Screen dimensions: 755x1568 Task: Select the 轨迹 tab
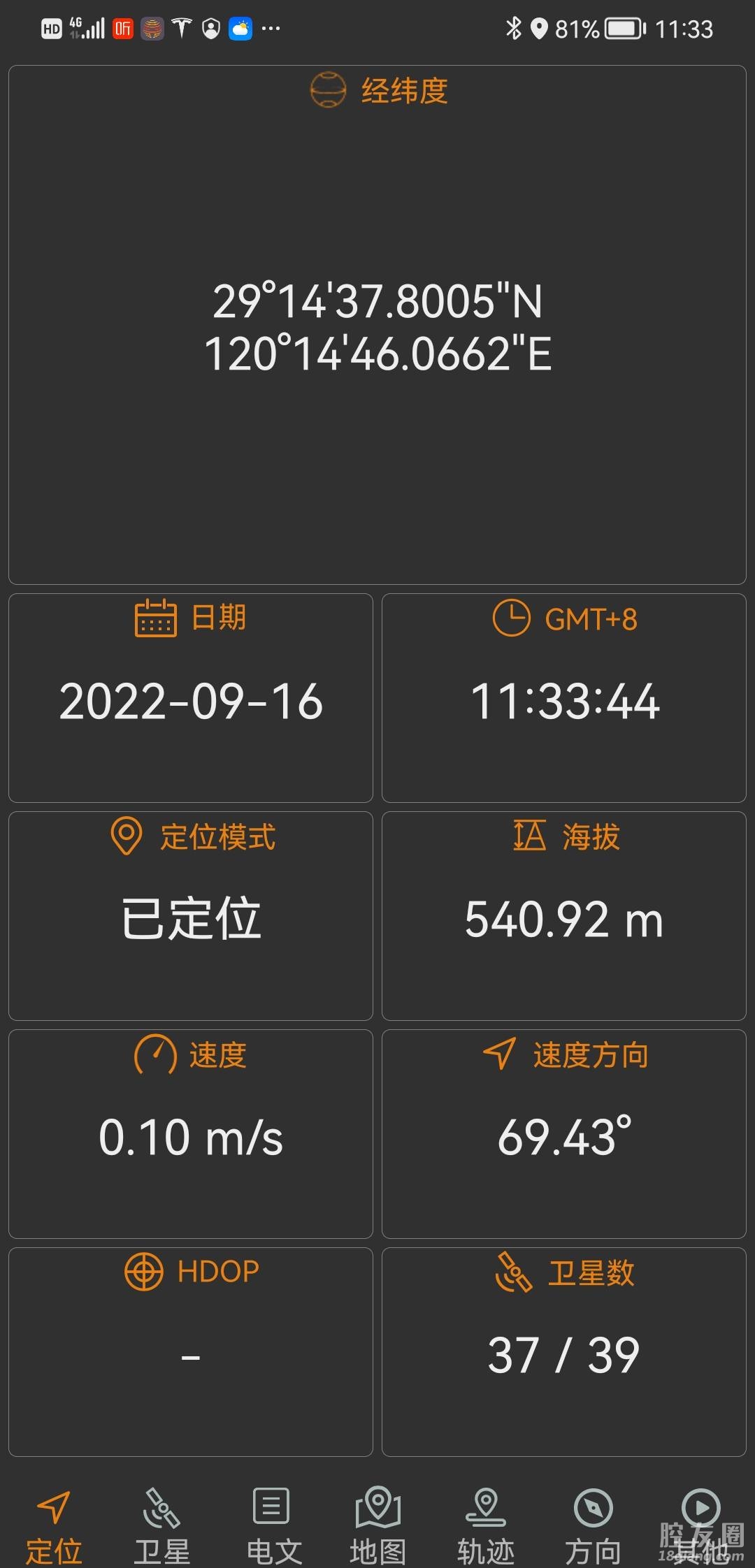coord(486,1525)
